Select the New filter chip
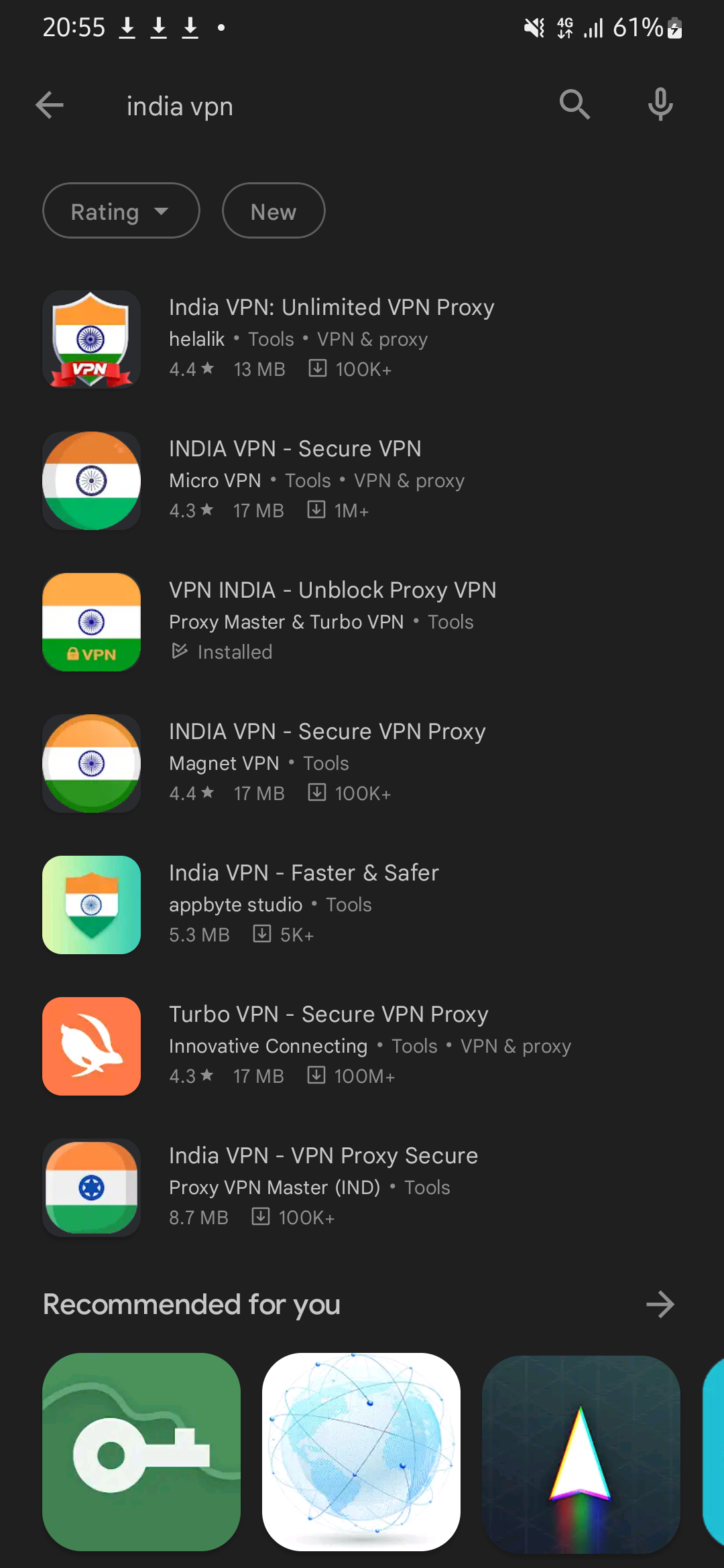Viewport: 724px width, 1568px height. click(x=274, y=211)
